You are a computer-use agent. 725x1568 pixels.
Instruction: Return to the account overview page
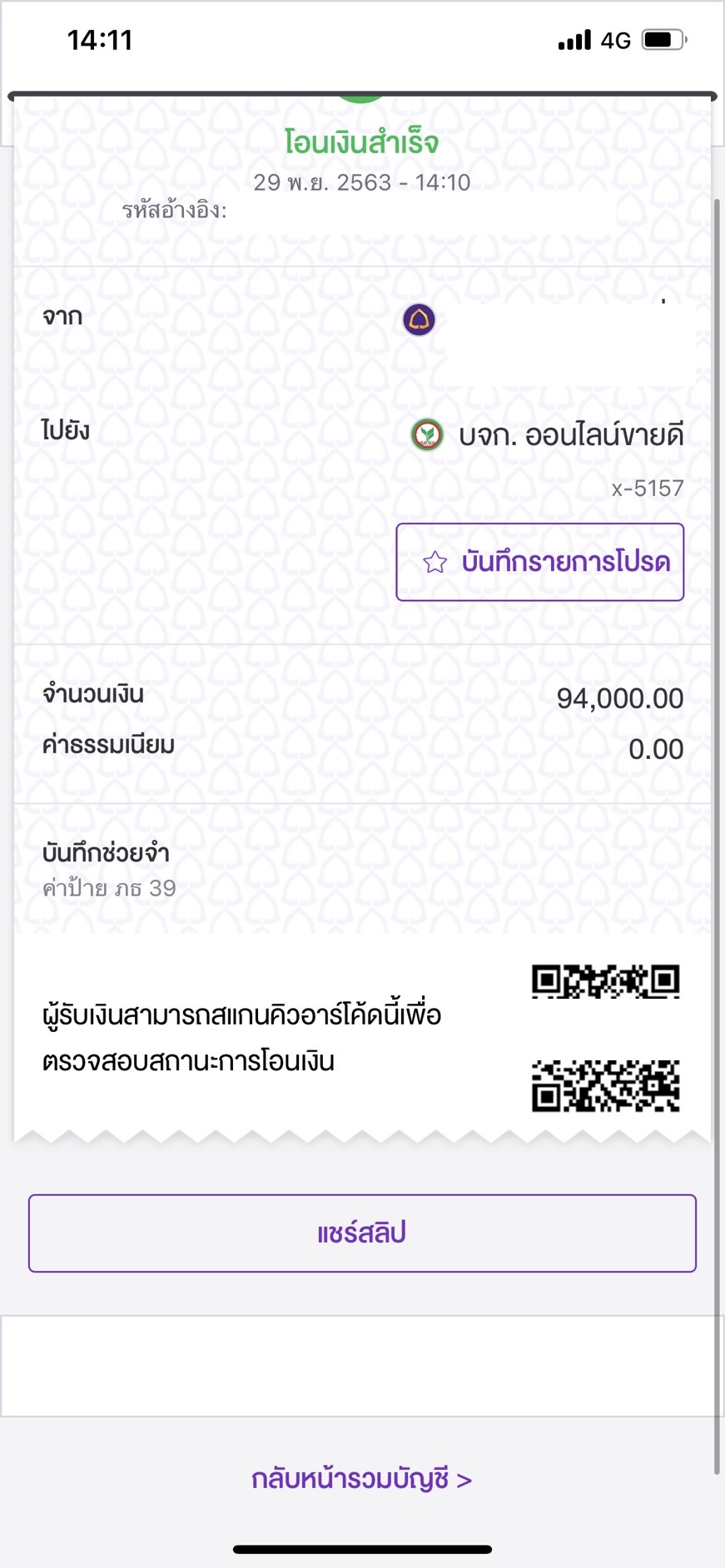pyautogui.click(x=362, y=1478)
